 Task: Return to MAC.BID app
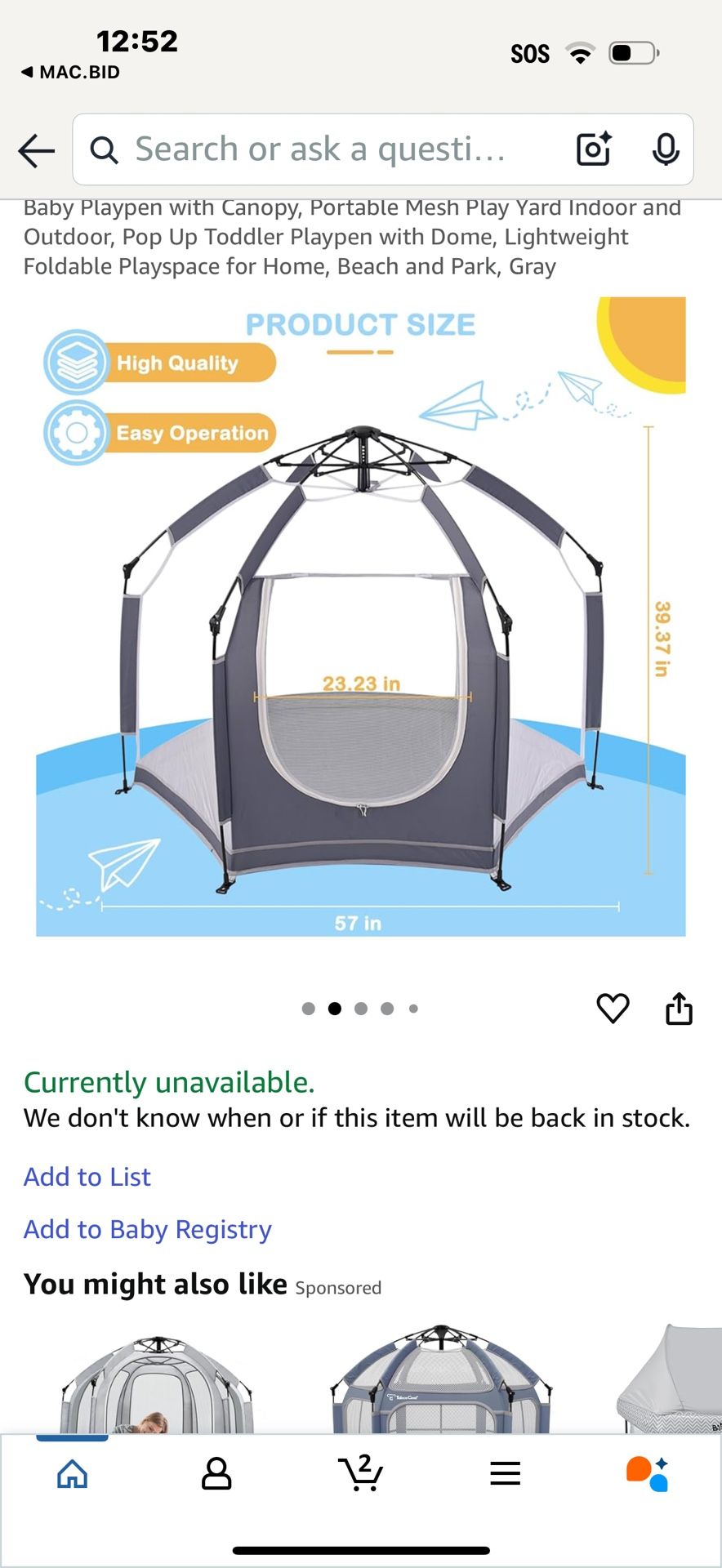coord(71,72)
